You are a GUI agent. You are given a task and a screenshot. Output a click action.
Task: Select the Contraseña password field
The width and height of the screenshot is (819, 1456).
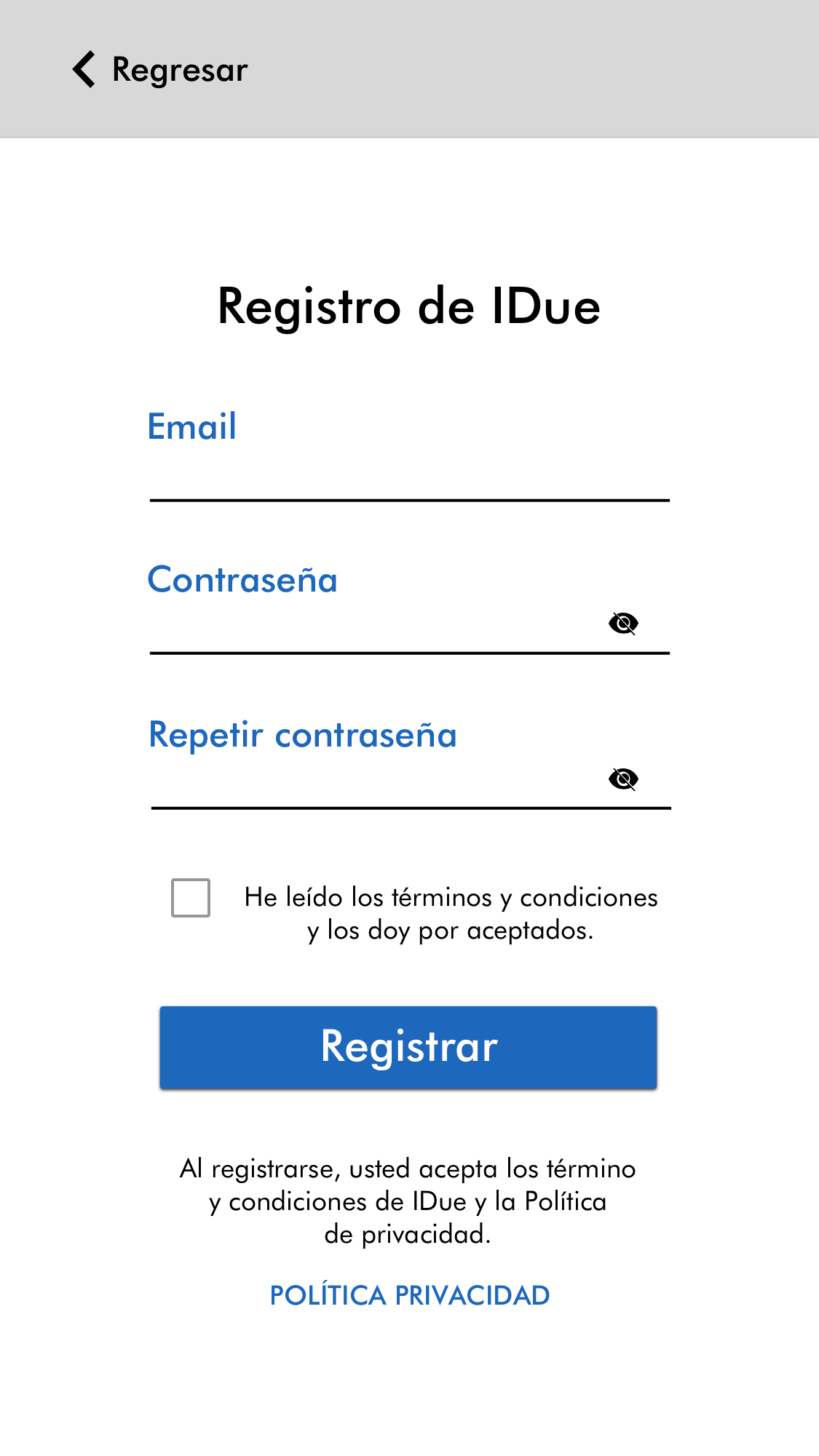click(371, 627)
